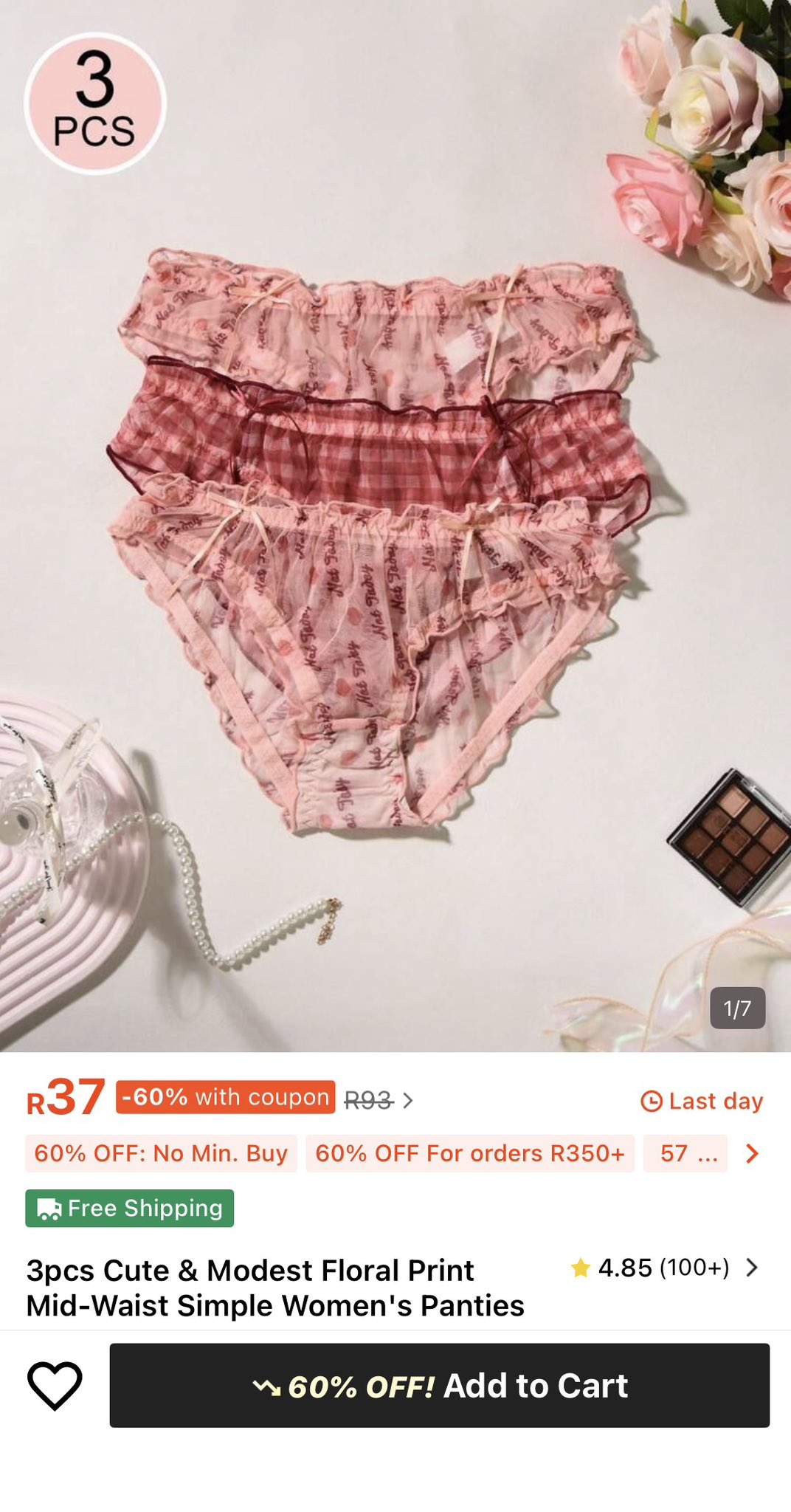This screenshot has height=1512, width=791.
Task: Open the product photo in full view
Action: tap(395, 526)
